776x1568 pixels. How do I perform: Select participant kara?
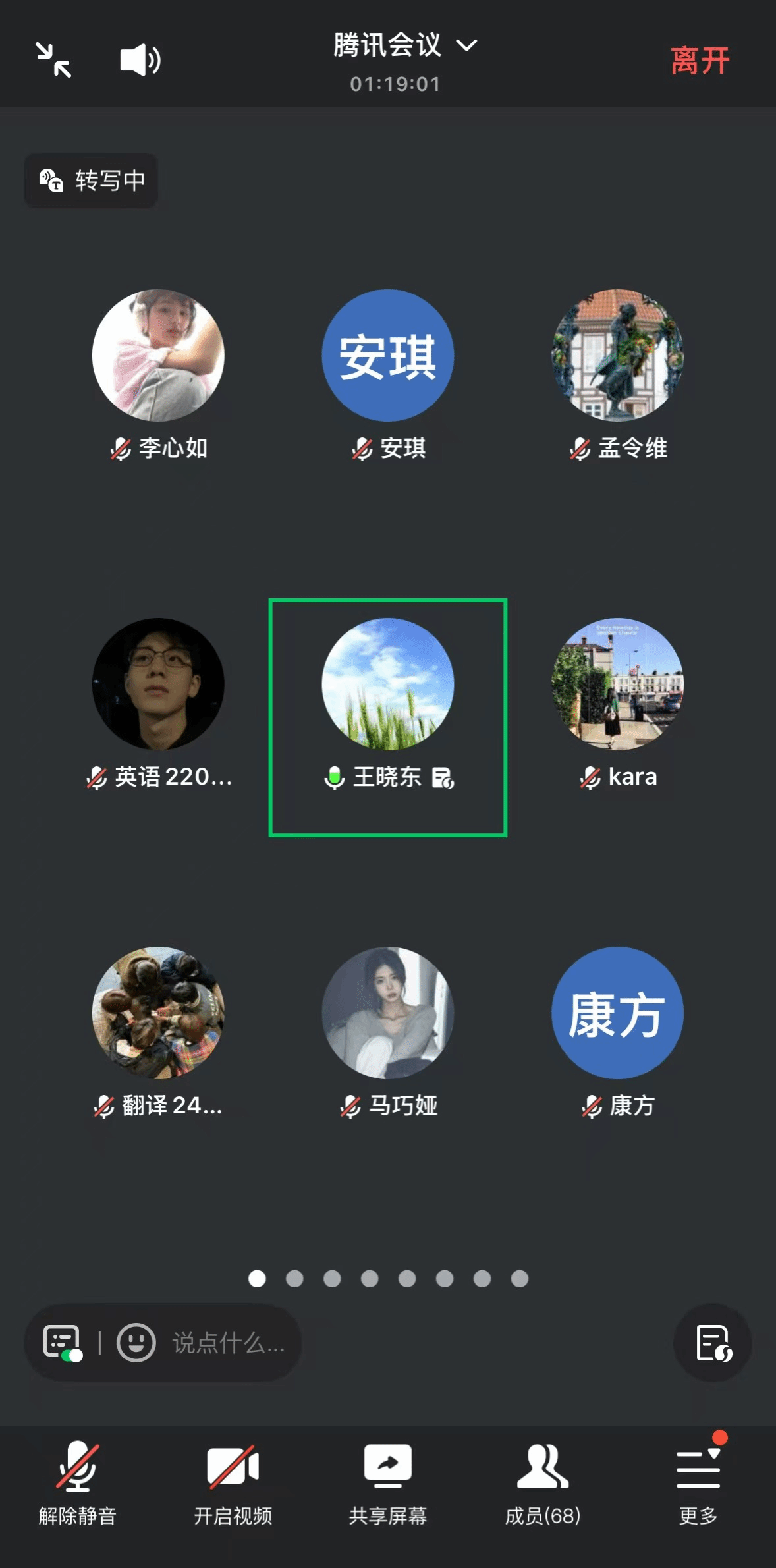(617, 684)
